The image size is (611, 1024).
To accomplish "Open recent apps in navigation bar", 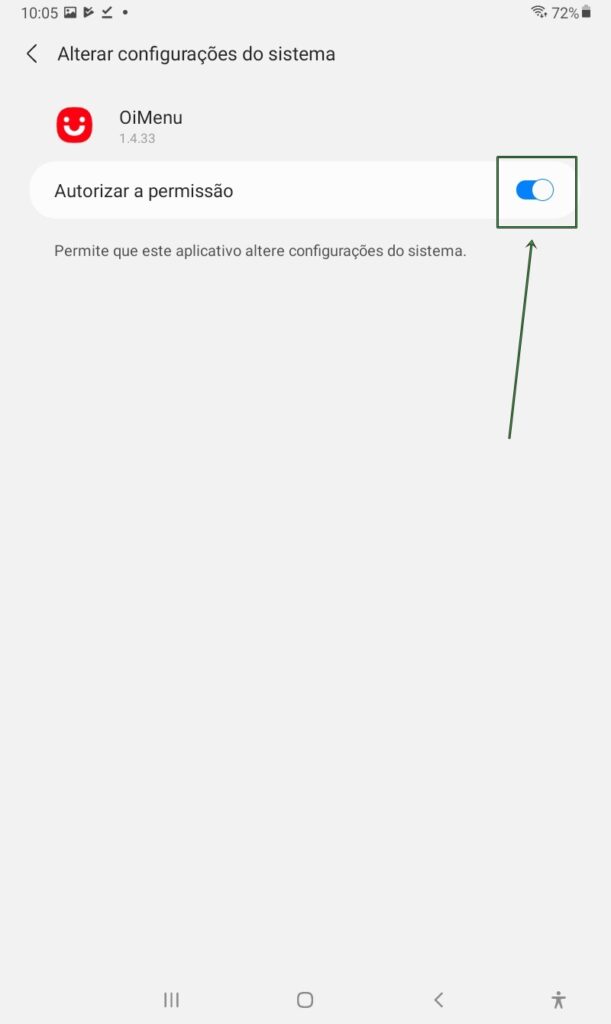I will coord(171,999).
